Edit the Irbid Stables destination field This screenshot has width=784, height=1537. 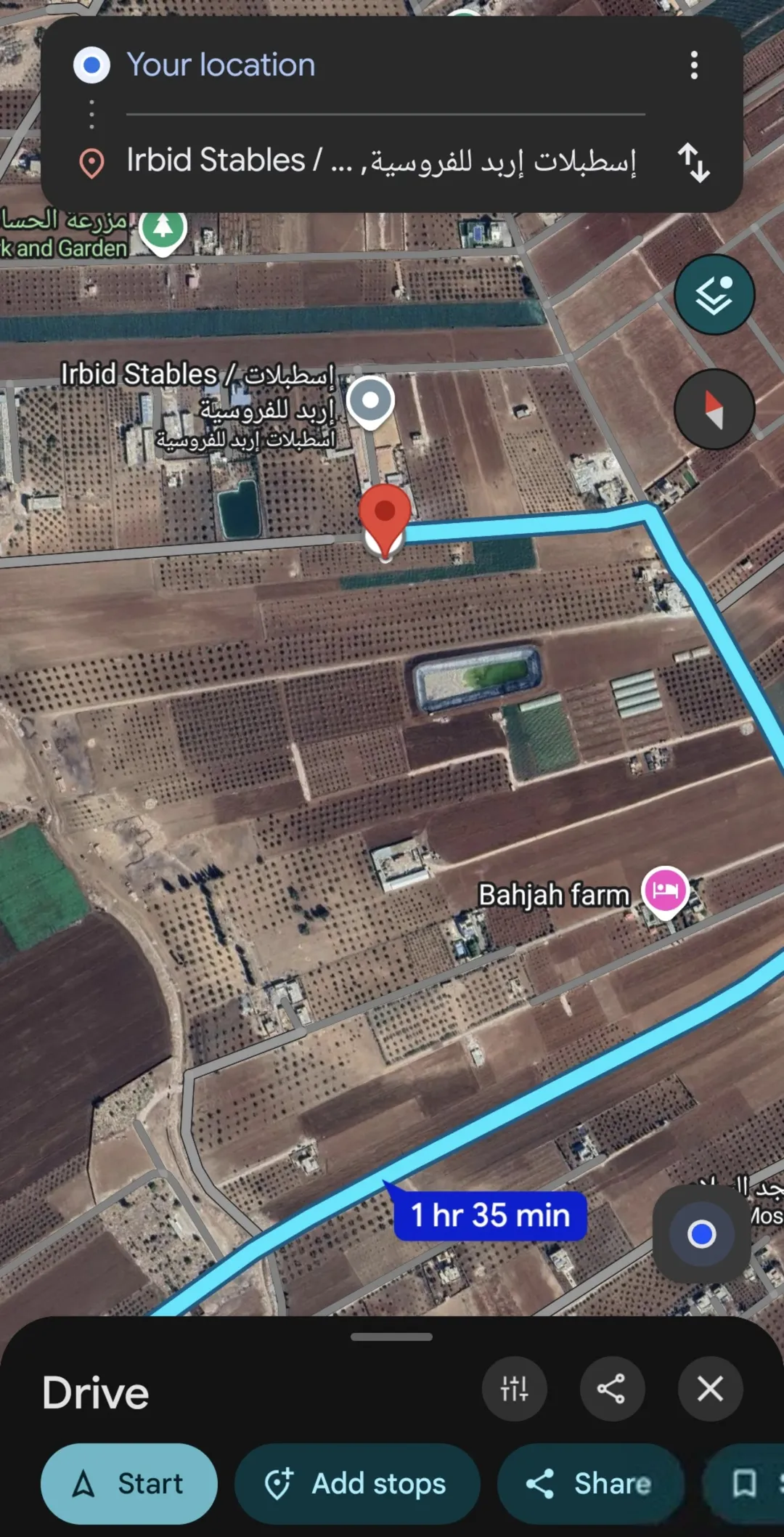(x=382, y=161)
